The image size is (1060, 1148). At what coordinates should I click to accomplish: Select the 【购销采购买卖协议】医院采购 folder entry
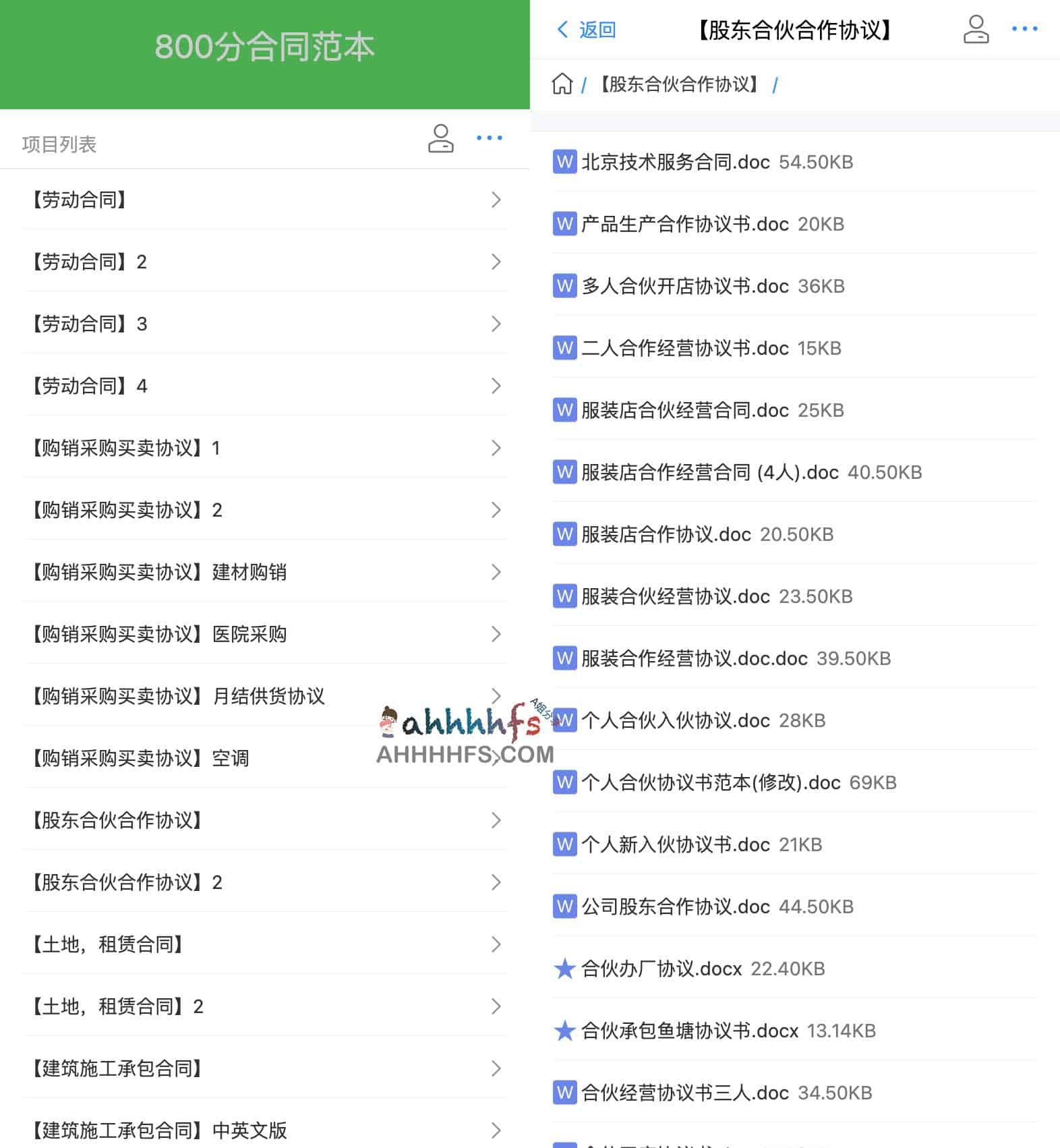pyautogui.click(x=263, y=634)
